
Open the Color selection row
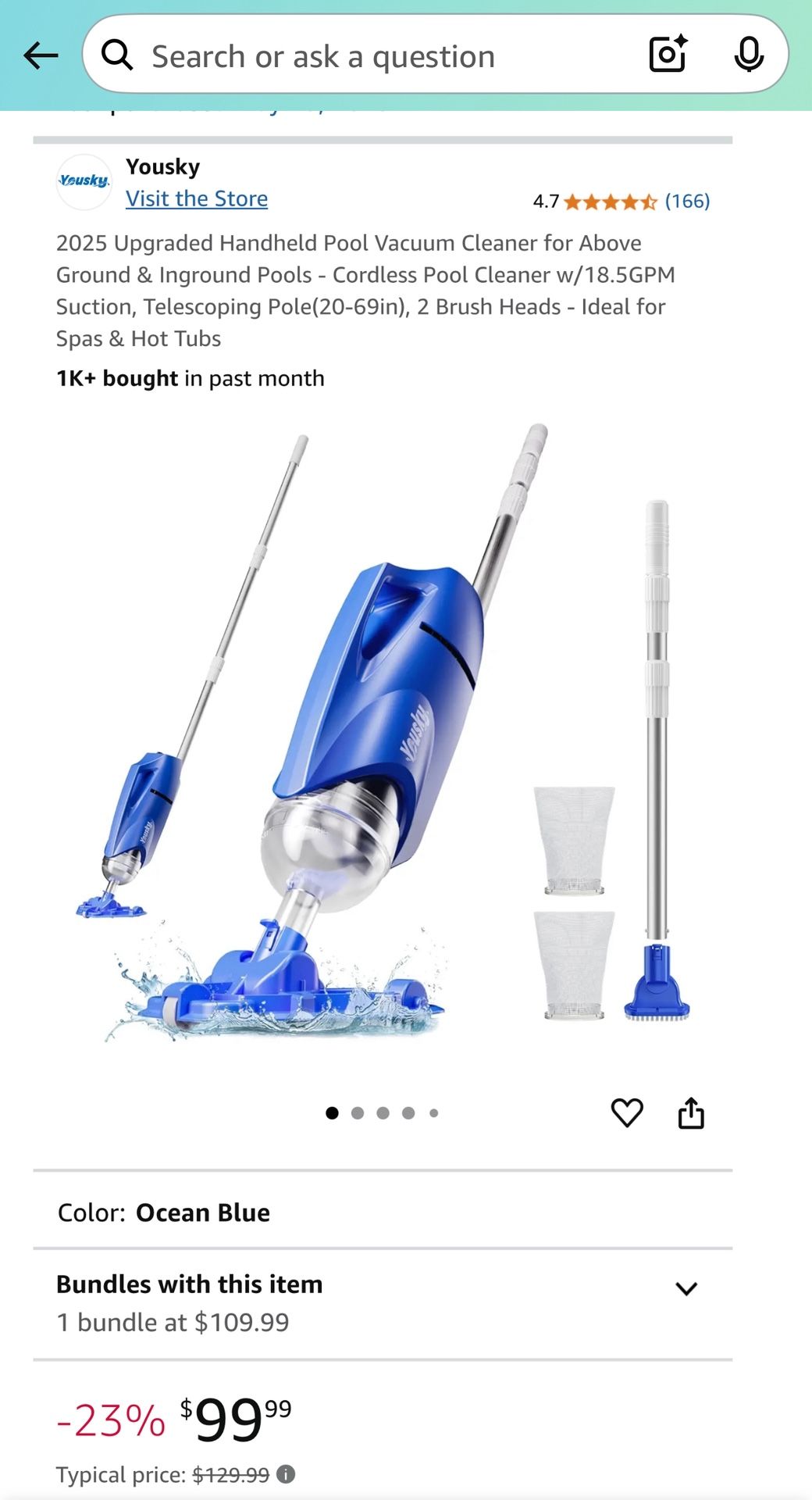(x=164, y=1212)
